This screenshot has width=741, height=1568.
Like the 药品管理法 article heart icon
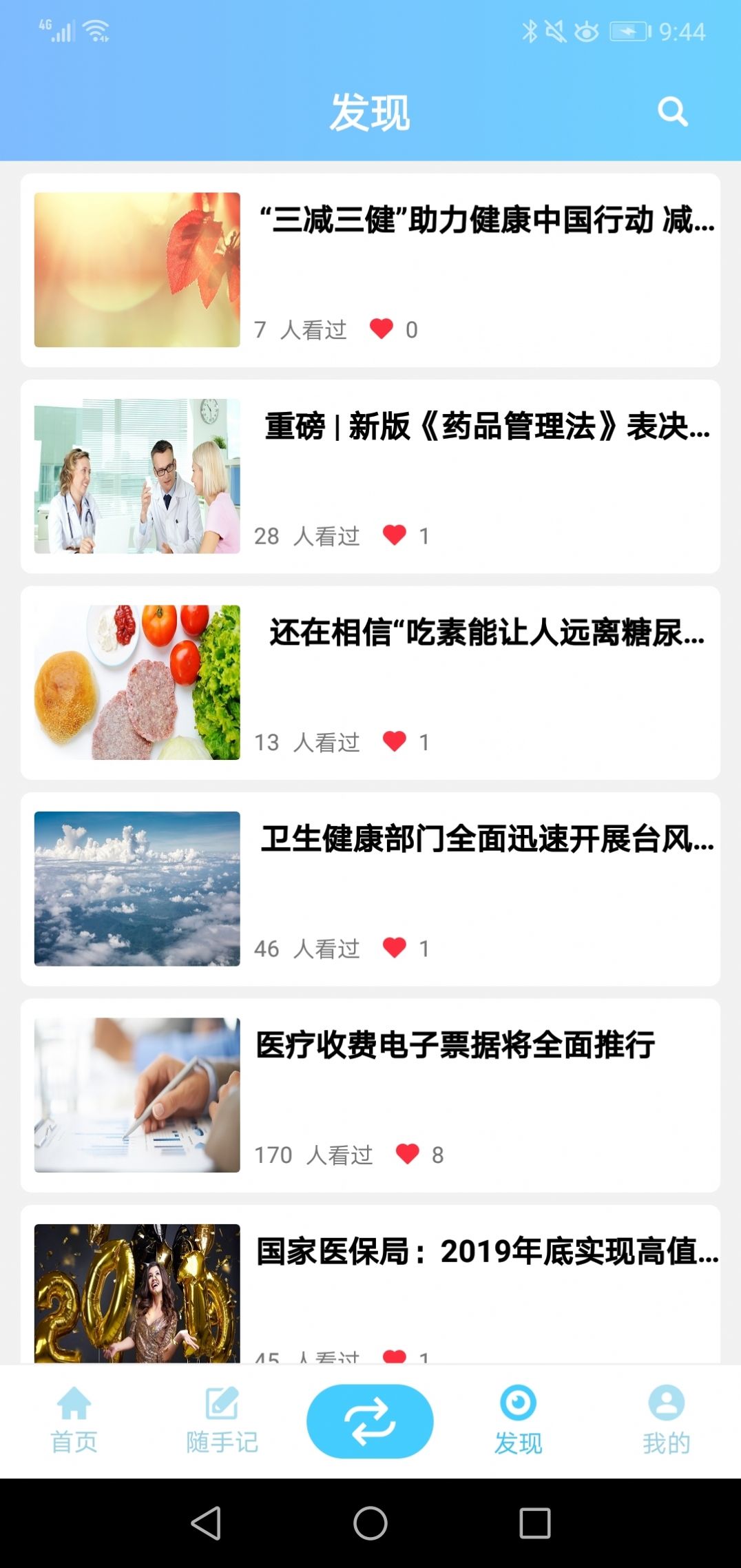click(x=393, y=536)
